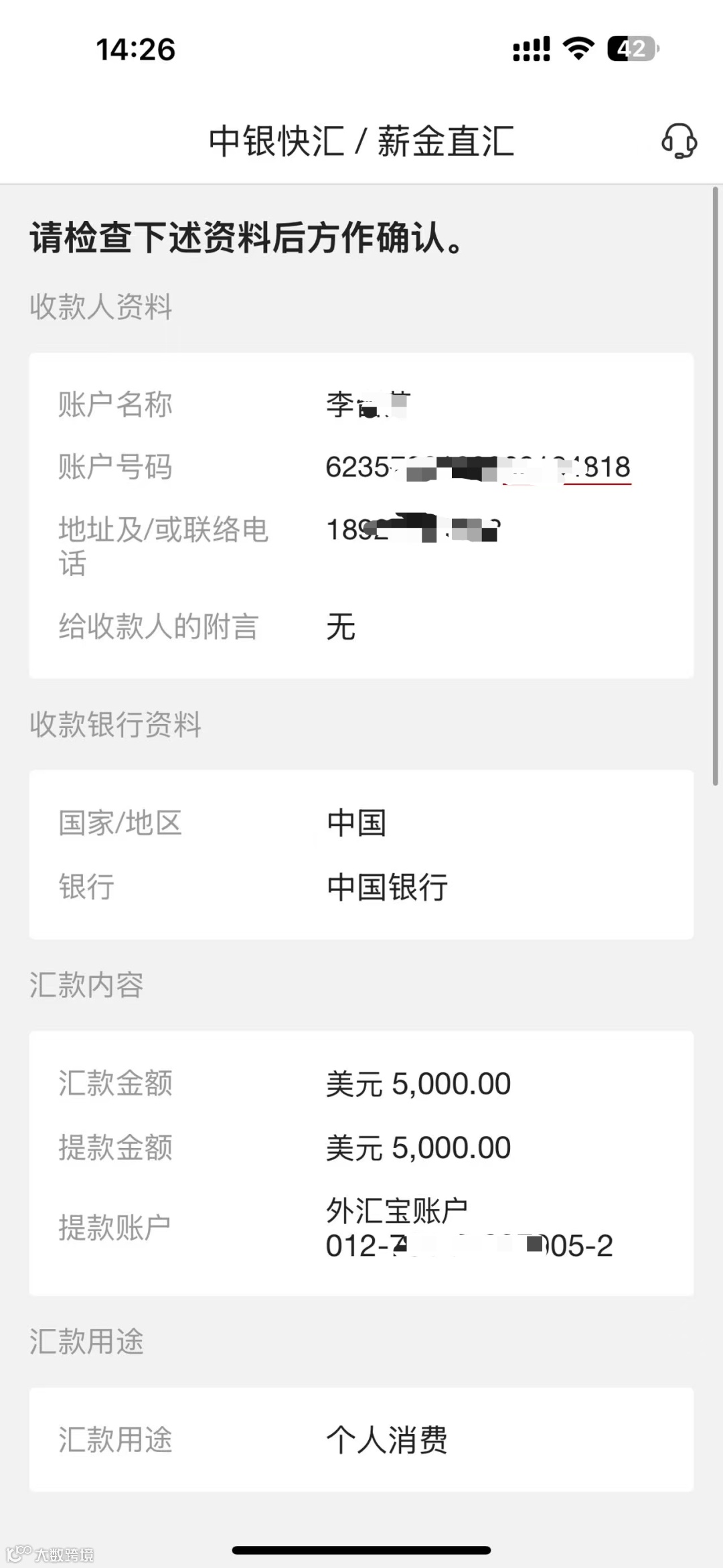Viewport: 723px width, 1568px height.
Task: Select the 国家/地区 value 中国
Action: pos(355,824)
